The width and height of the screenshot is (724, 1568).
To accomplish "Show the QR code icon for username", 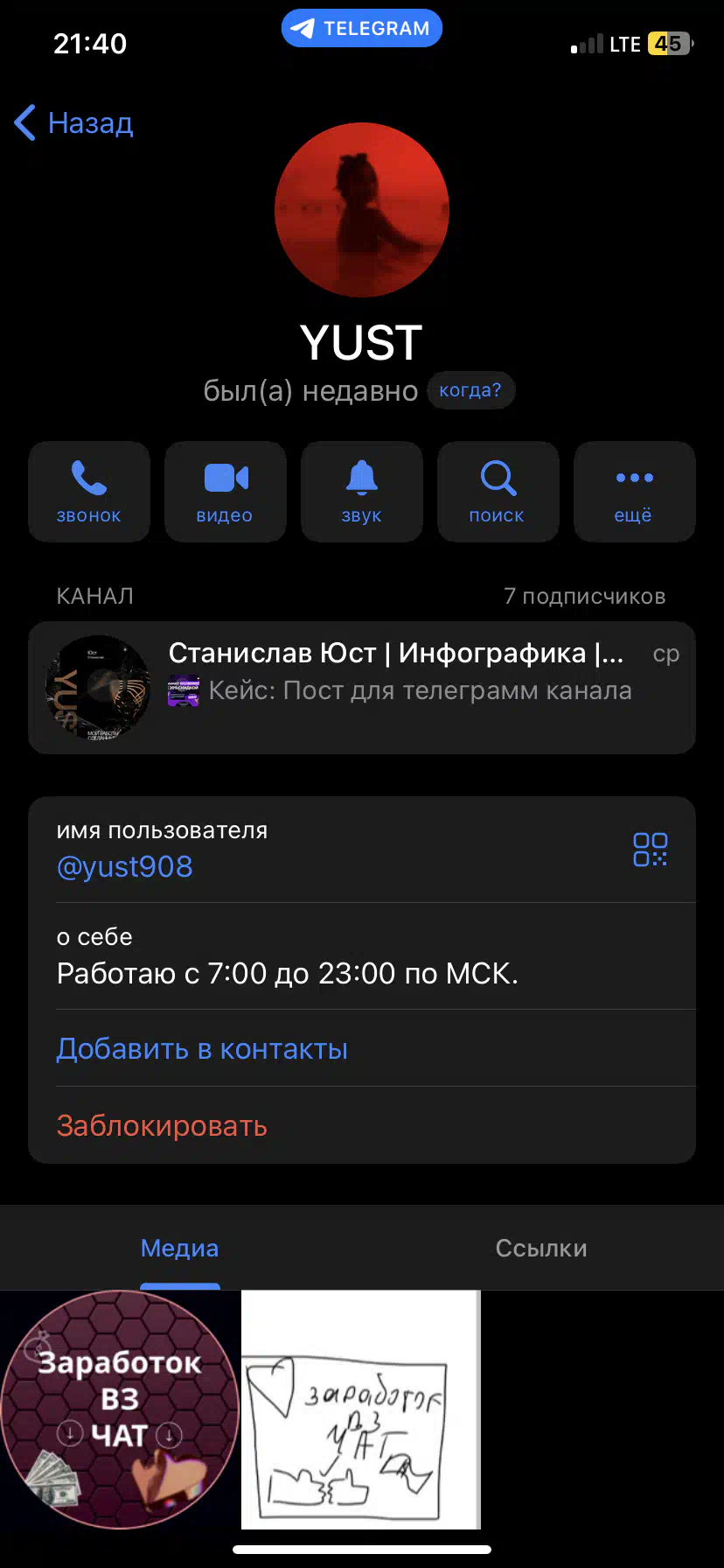I will point(651,850).
